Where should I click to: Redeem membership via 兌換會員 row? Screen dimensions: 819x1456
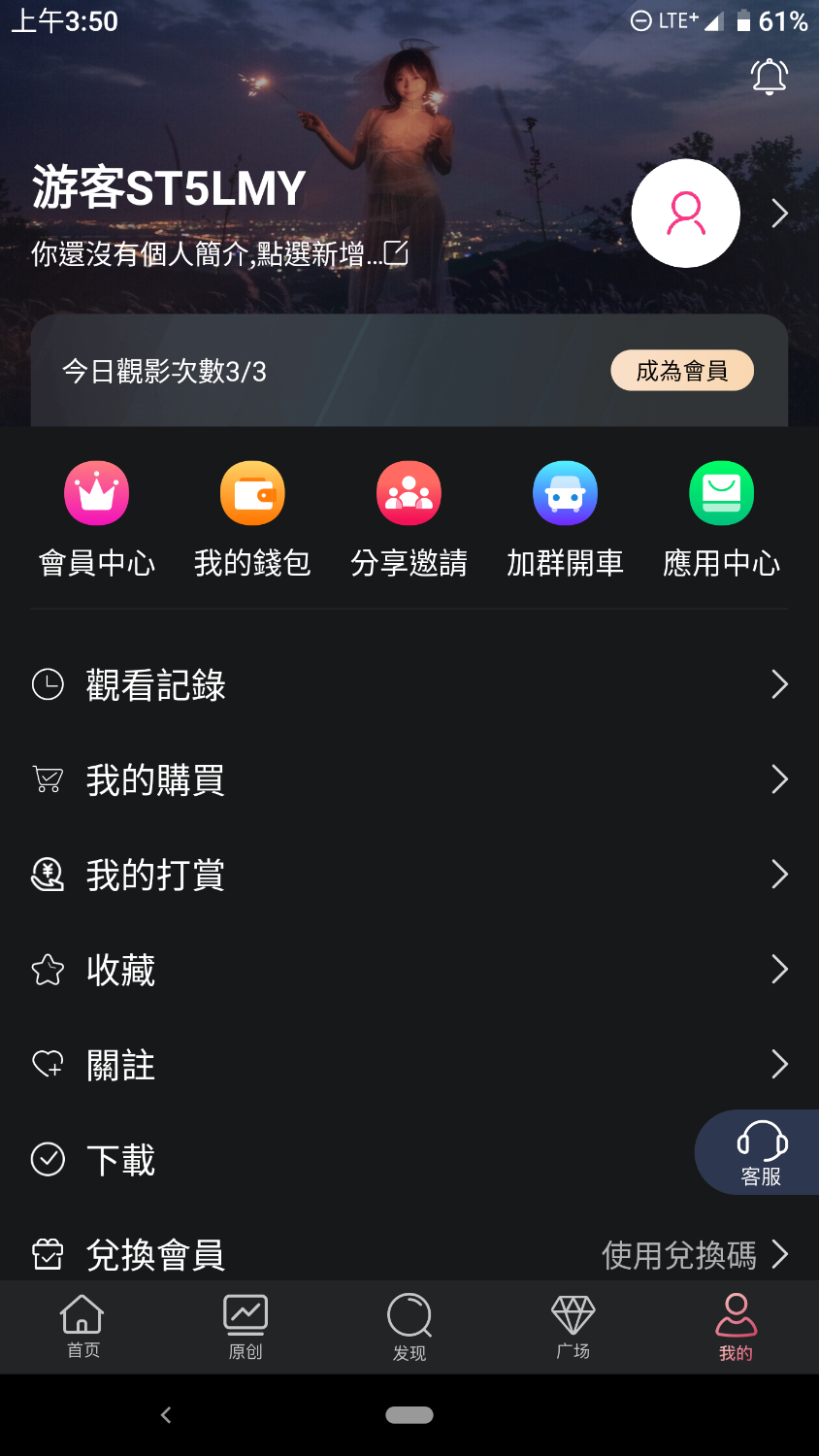(x=408, y=1254)
